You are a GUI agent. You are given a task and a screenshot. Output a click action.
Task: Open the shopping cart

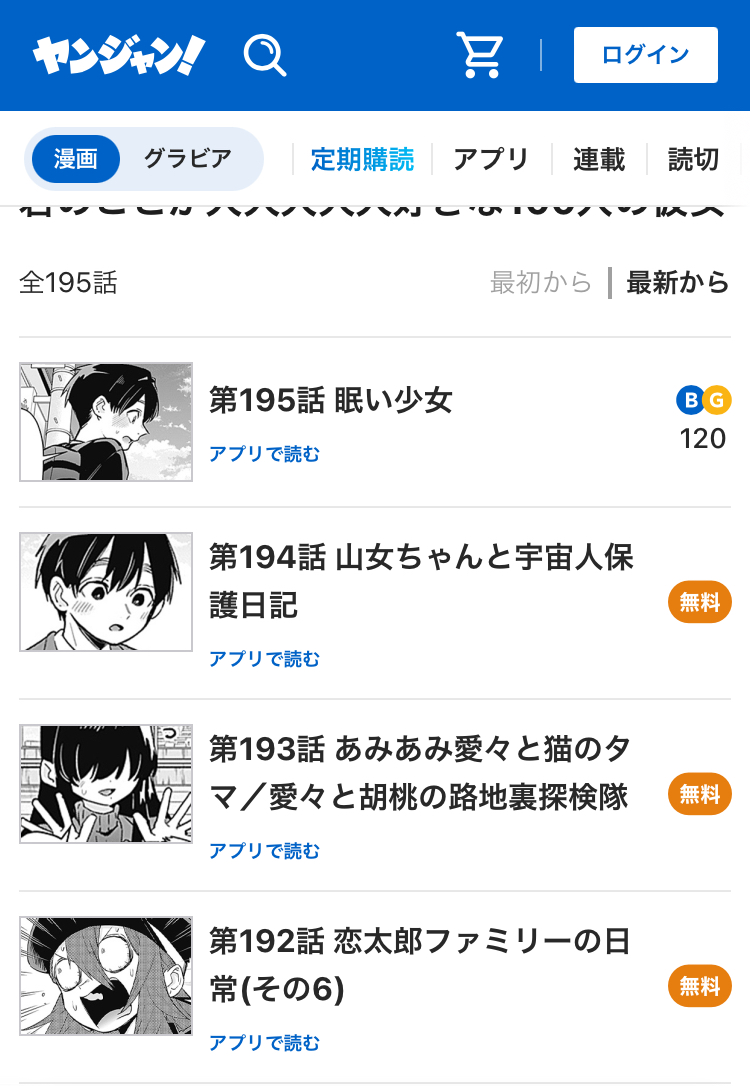480,54
